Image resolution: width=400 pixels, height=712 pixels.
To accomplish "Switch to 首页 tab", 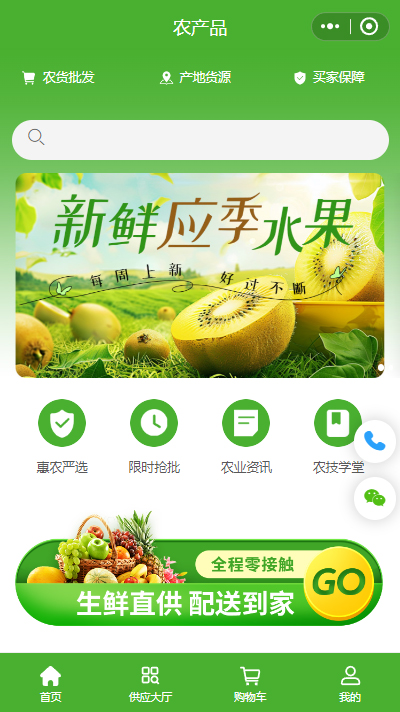I will pos(50,684).
